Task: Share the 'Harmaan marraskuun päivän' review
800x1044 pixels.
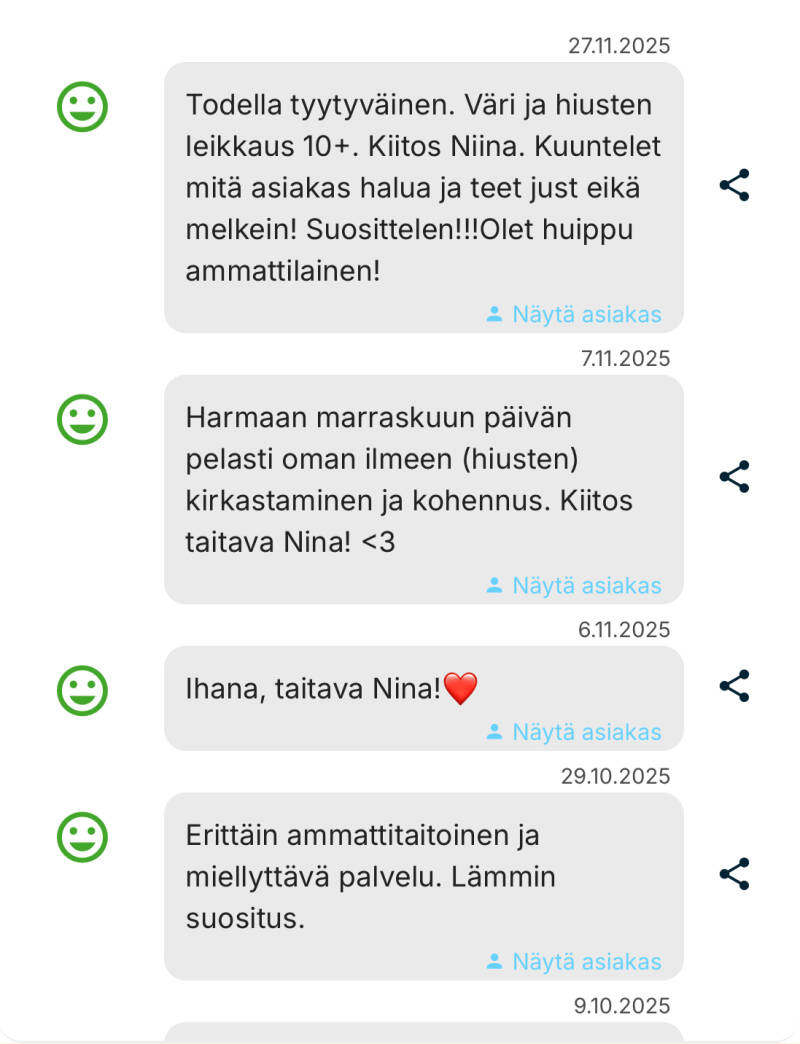Action: (734, 476)
